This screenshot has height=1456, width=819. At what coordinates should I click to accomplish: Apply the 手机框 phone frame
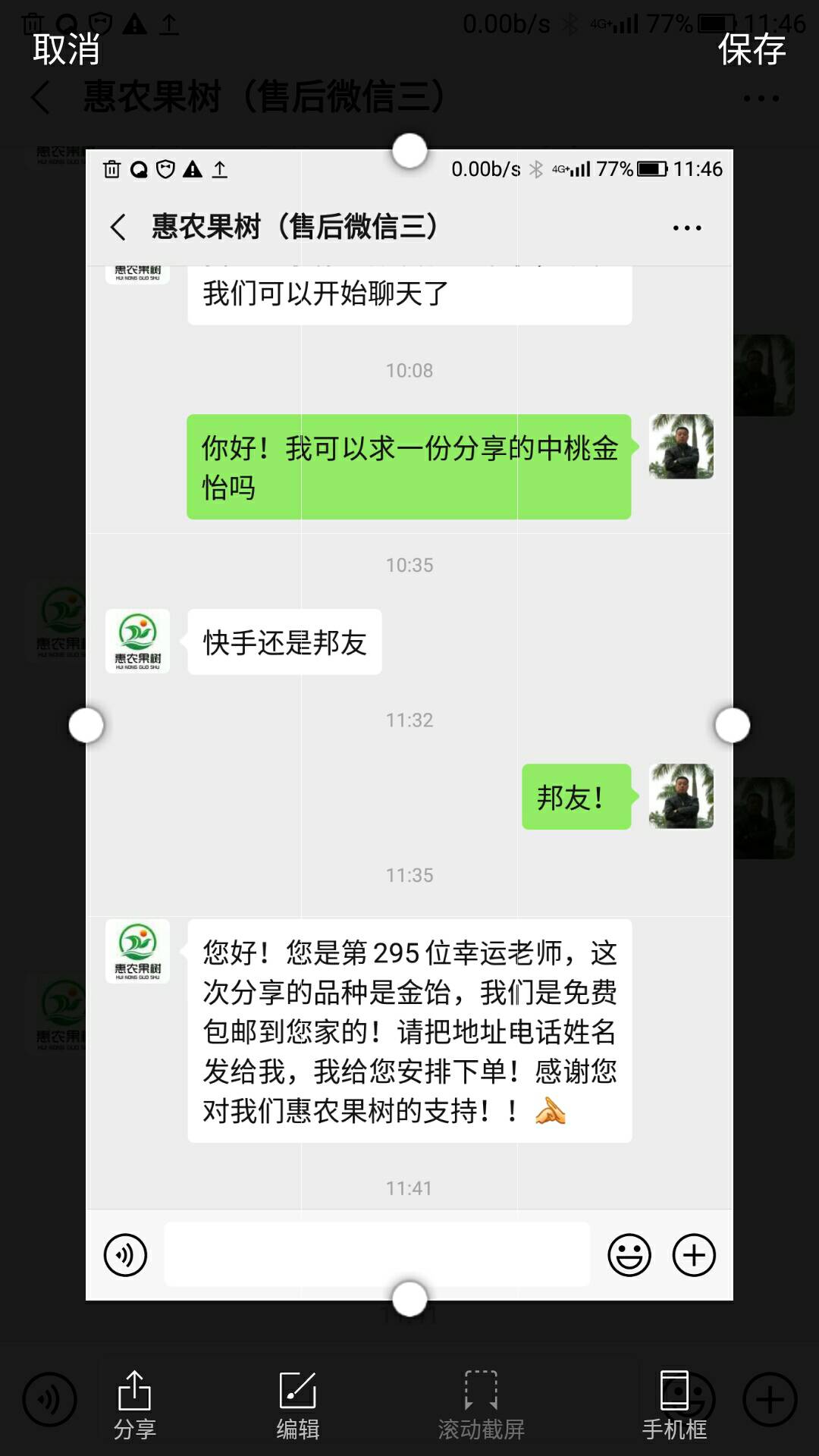click(674, 1405)
